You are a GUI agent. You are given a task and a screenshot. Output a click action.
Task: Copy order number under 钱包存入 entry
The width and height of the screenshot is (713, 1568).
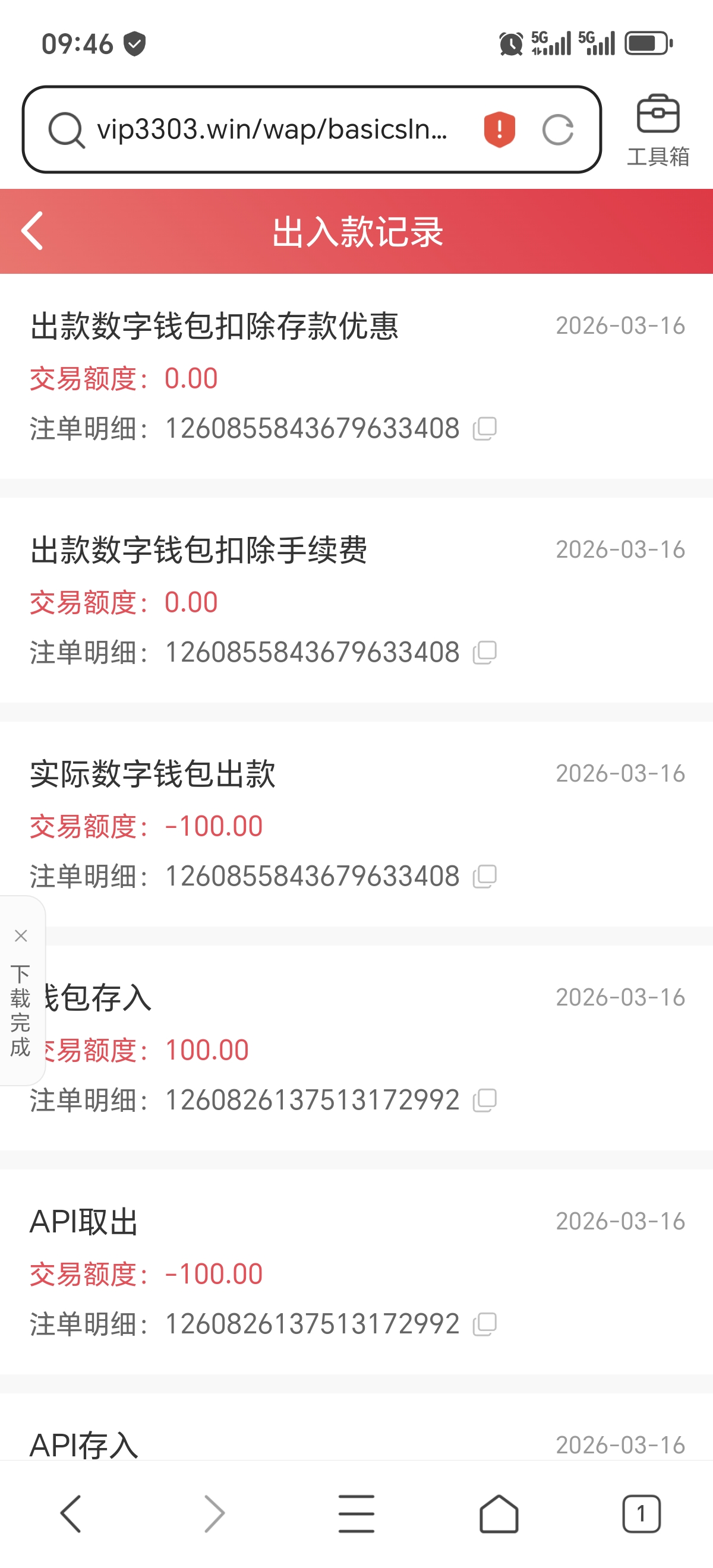pyautogui.click(x=485, y=1101)
